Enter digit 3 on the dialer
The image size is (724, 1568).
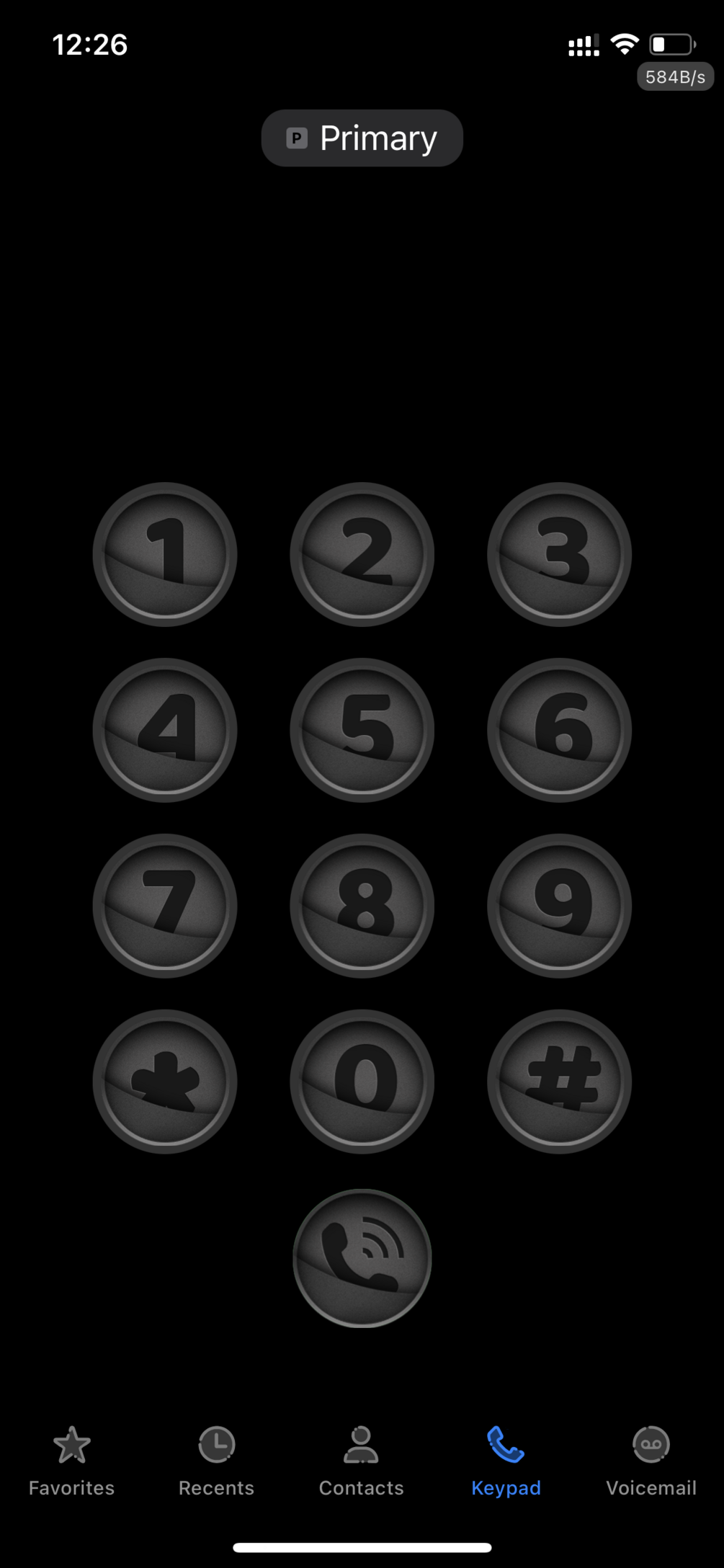[560, 554]
